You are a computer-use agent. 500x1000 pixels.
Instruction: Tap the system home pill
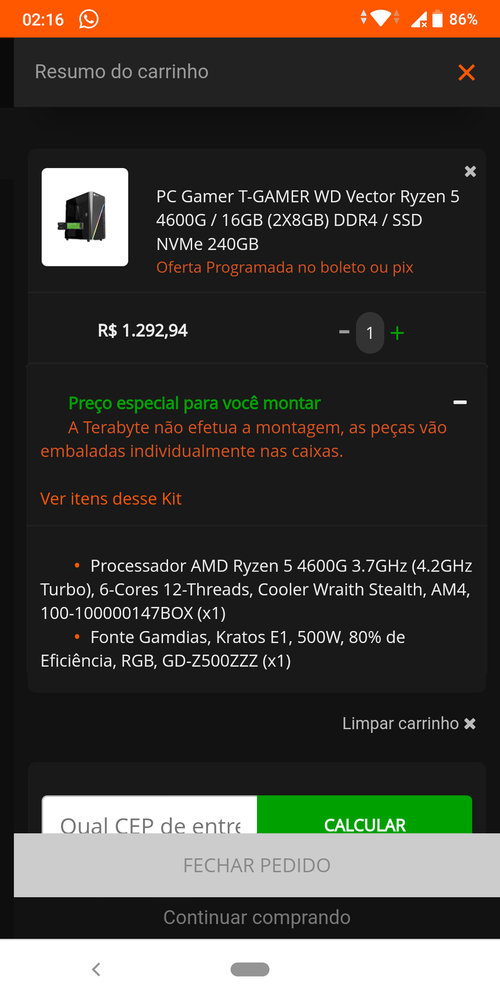[x=250, y=969]
